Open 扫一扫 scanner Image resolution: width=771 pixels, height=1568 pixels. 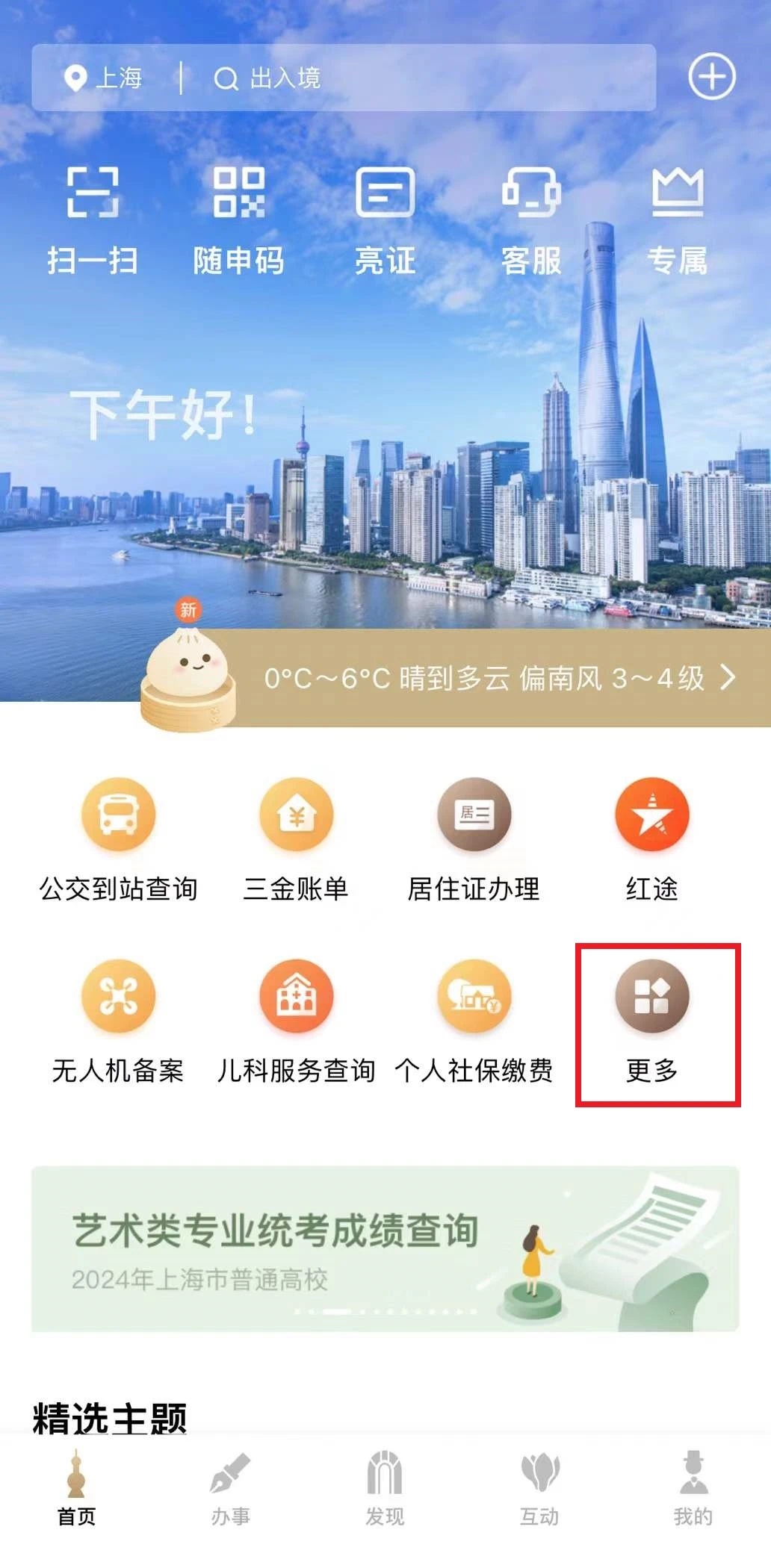93,220
